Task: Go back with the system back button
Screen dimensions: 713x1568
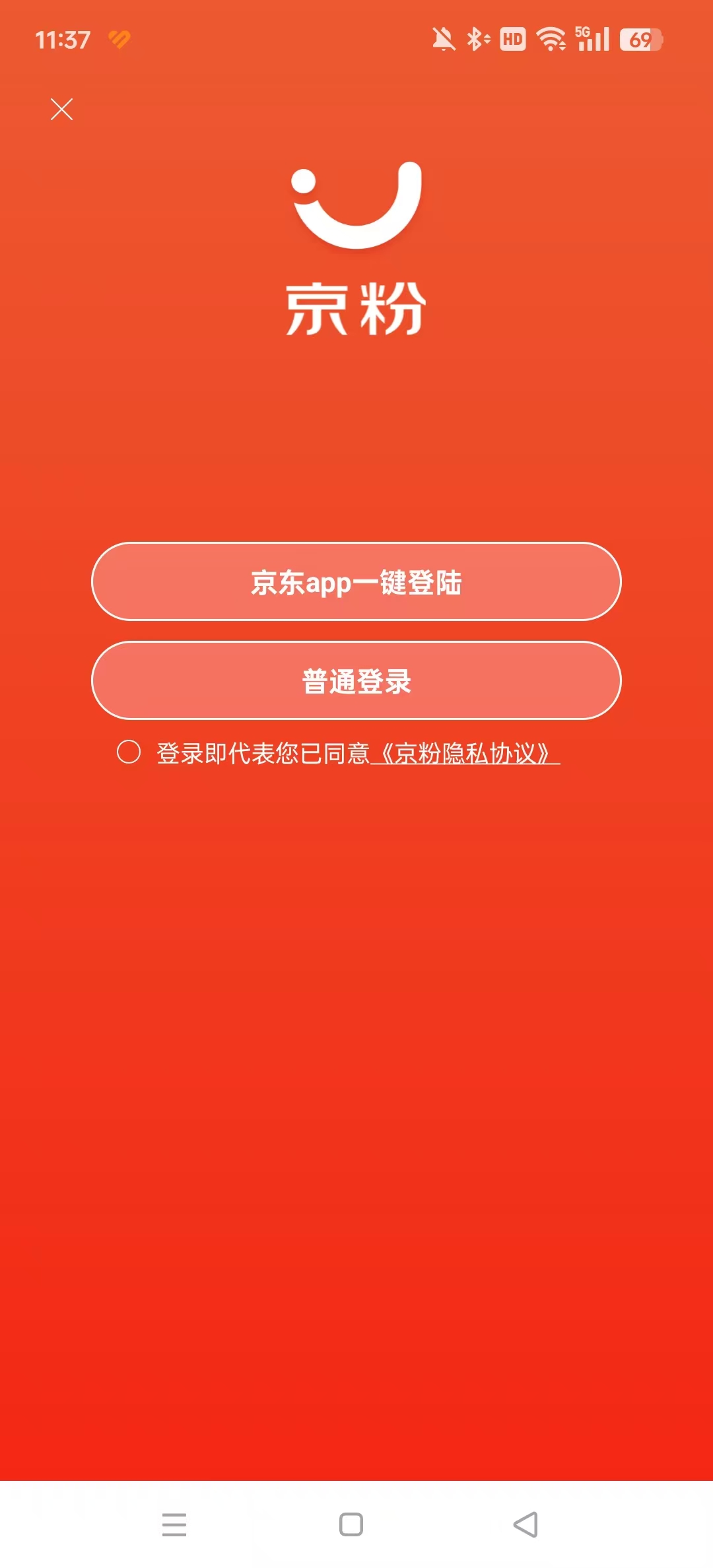Action: [x=526, y=1524]
